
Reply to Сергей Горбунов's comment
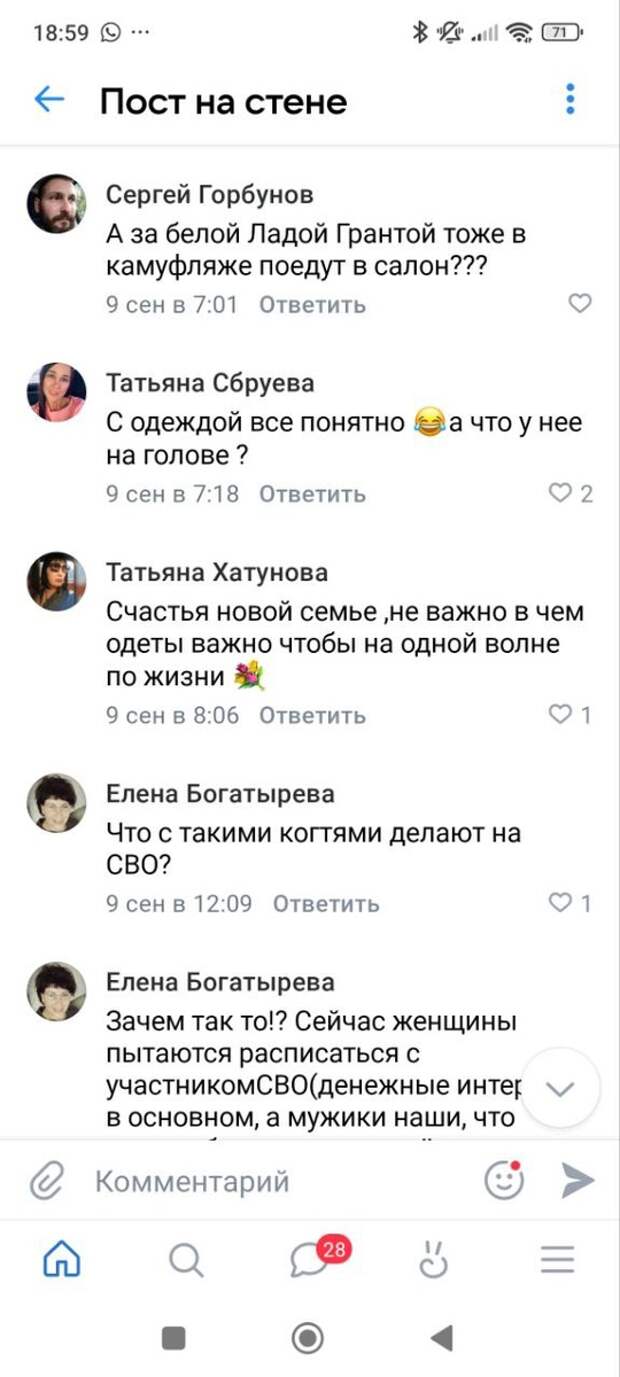coord(312,304)
